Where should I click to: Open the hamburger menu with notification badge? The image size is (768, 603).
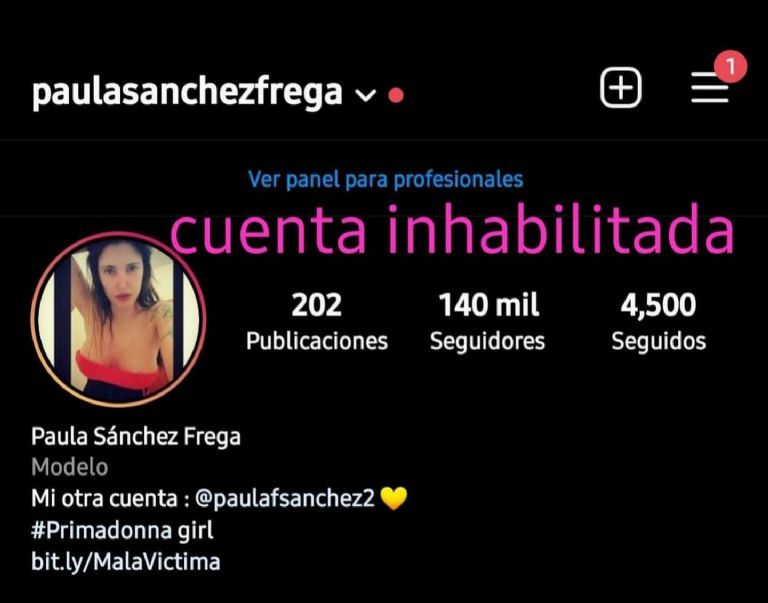[710, 90]
